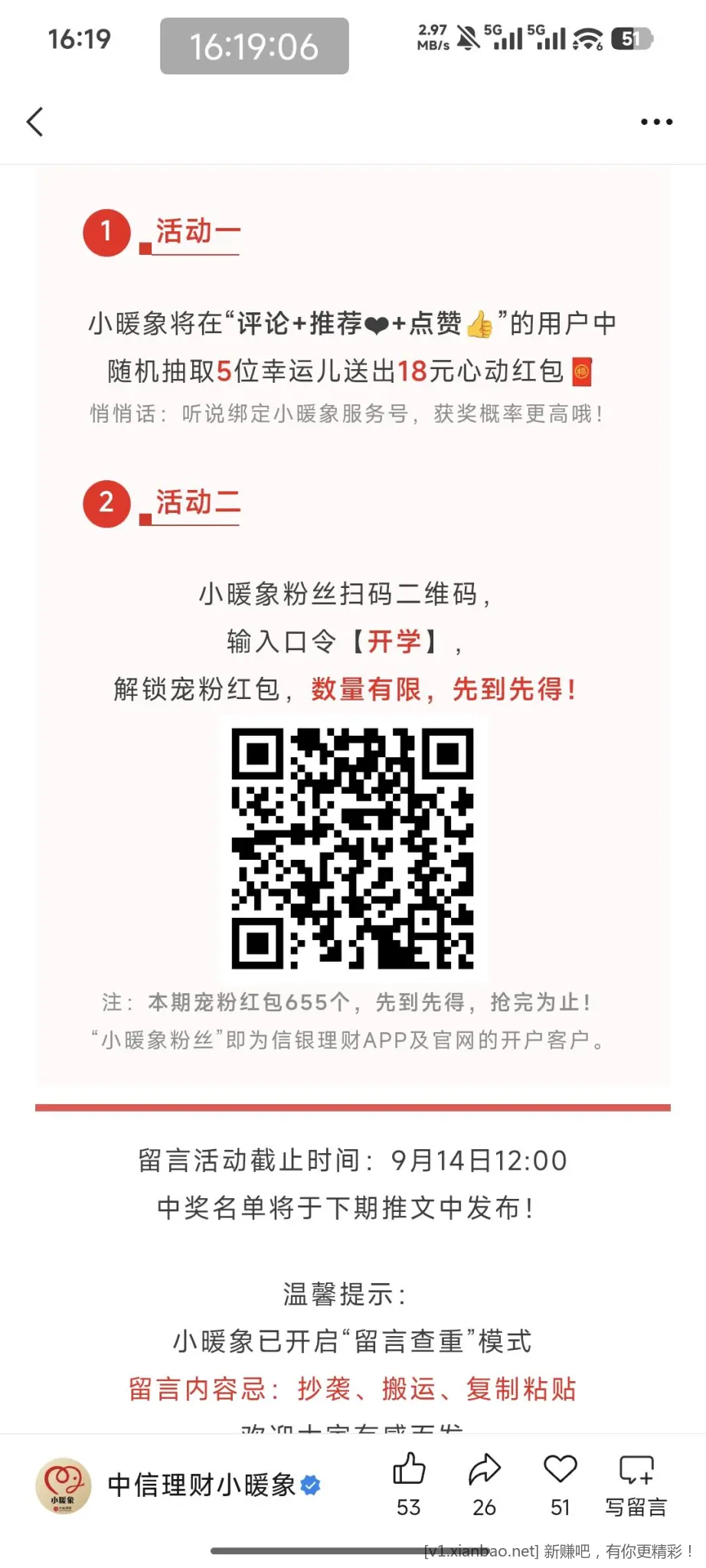
Task: Go back using the top-left arrow
Action: click(35, 122)
